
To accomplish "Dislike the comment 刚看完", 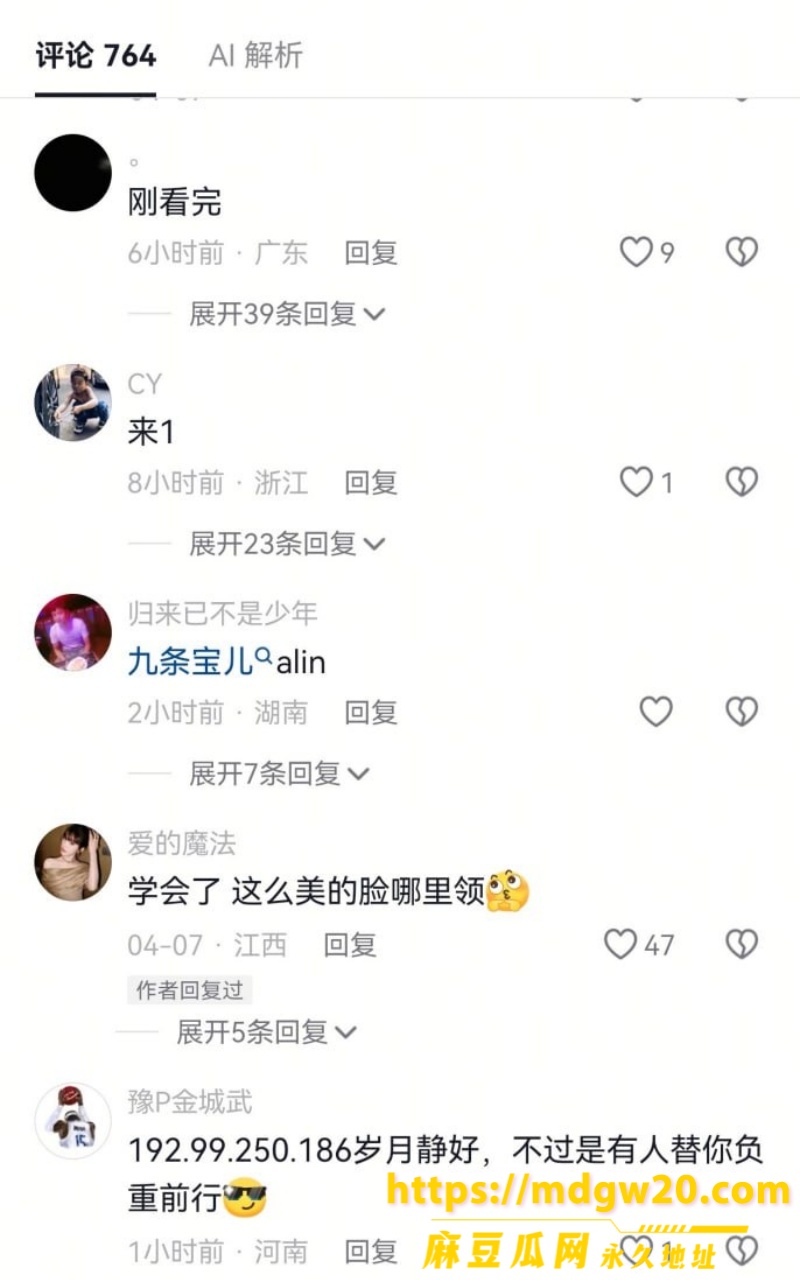I will click(x=741, y=252).
